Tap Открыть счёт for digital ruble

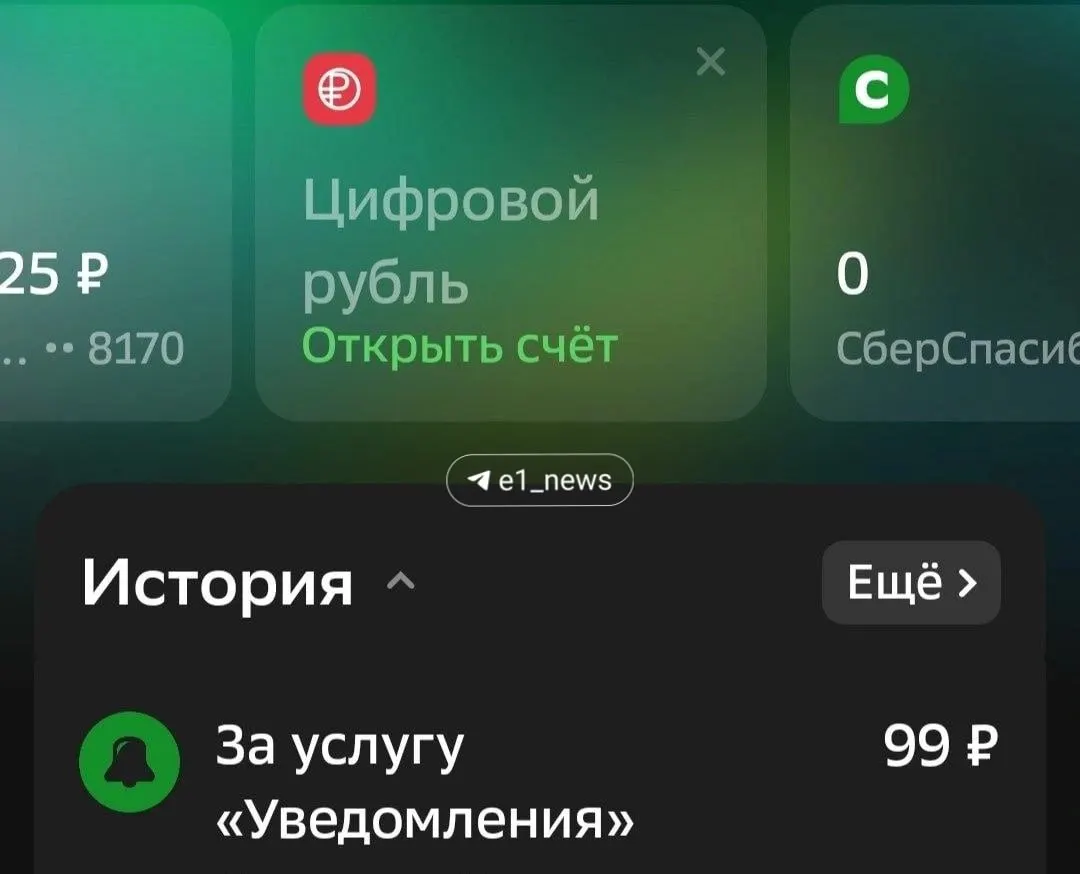459,345
